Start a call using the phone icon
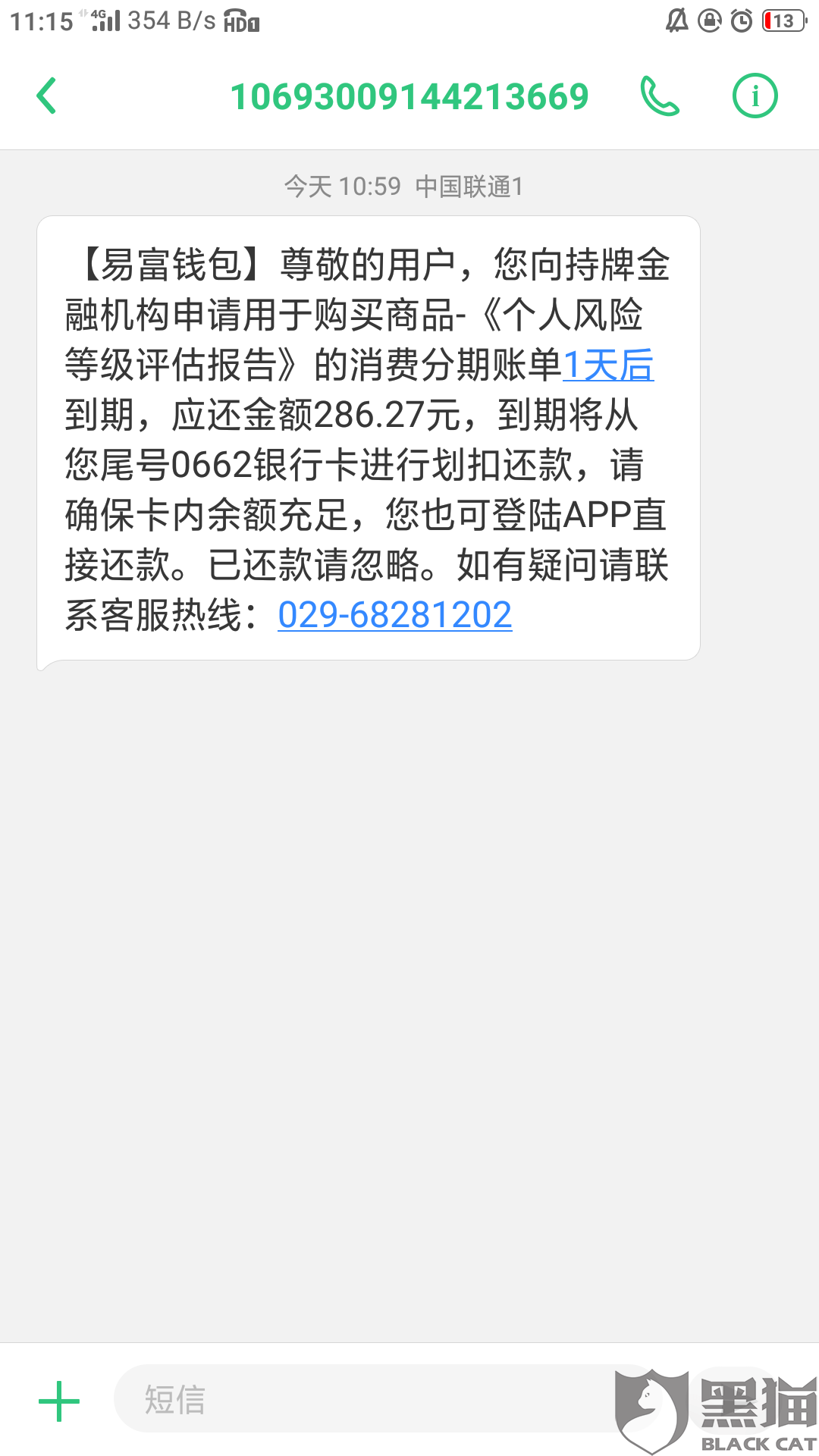Viewport: 819px width, 1456px height. (x=659, y=96)
